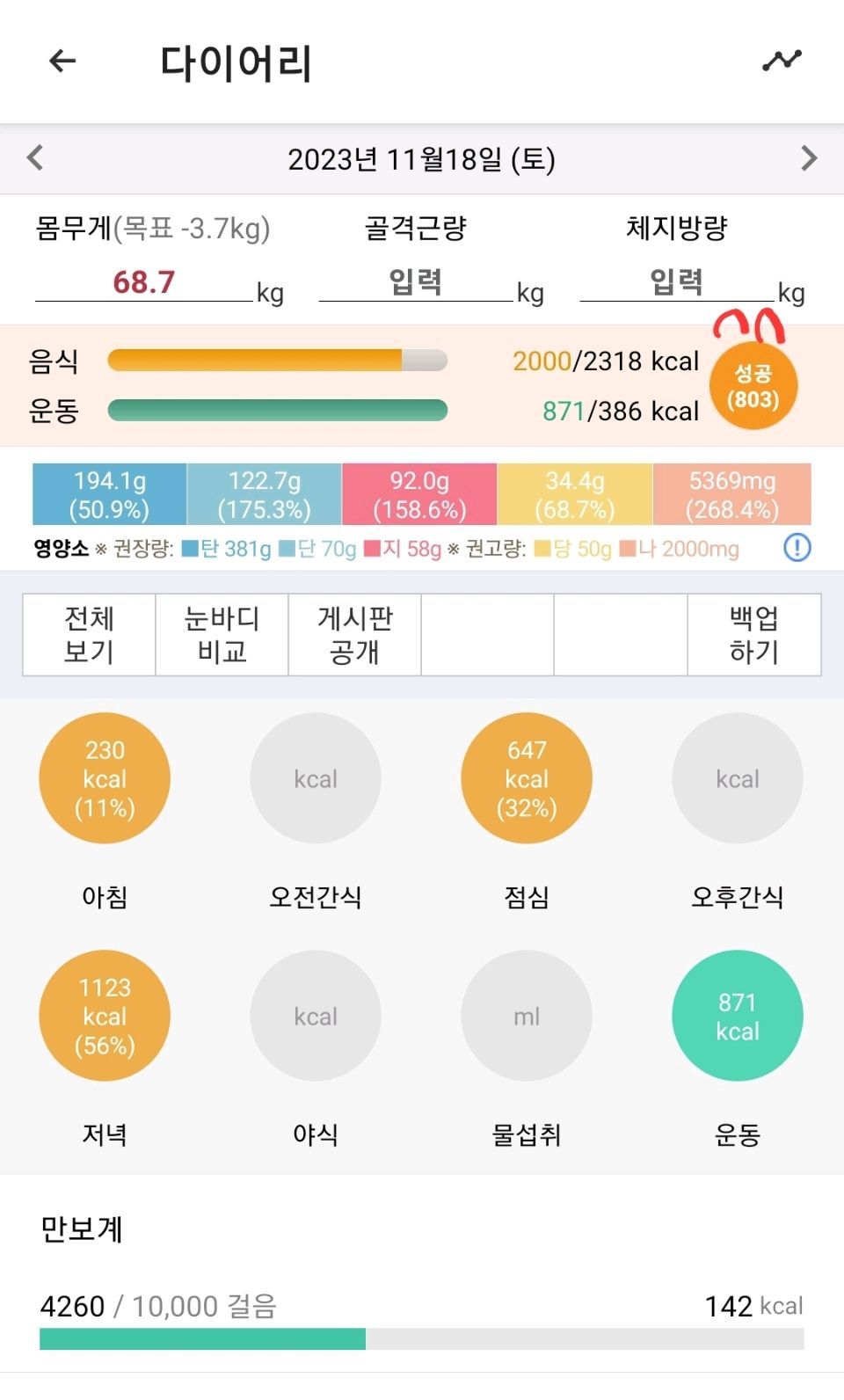This screenshot has width=844, height=1400.
Task: Select 전체 보기 button
Action: pos(89,635)
